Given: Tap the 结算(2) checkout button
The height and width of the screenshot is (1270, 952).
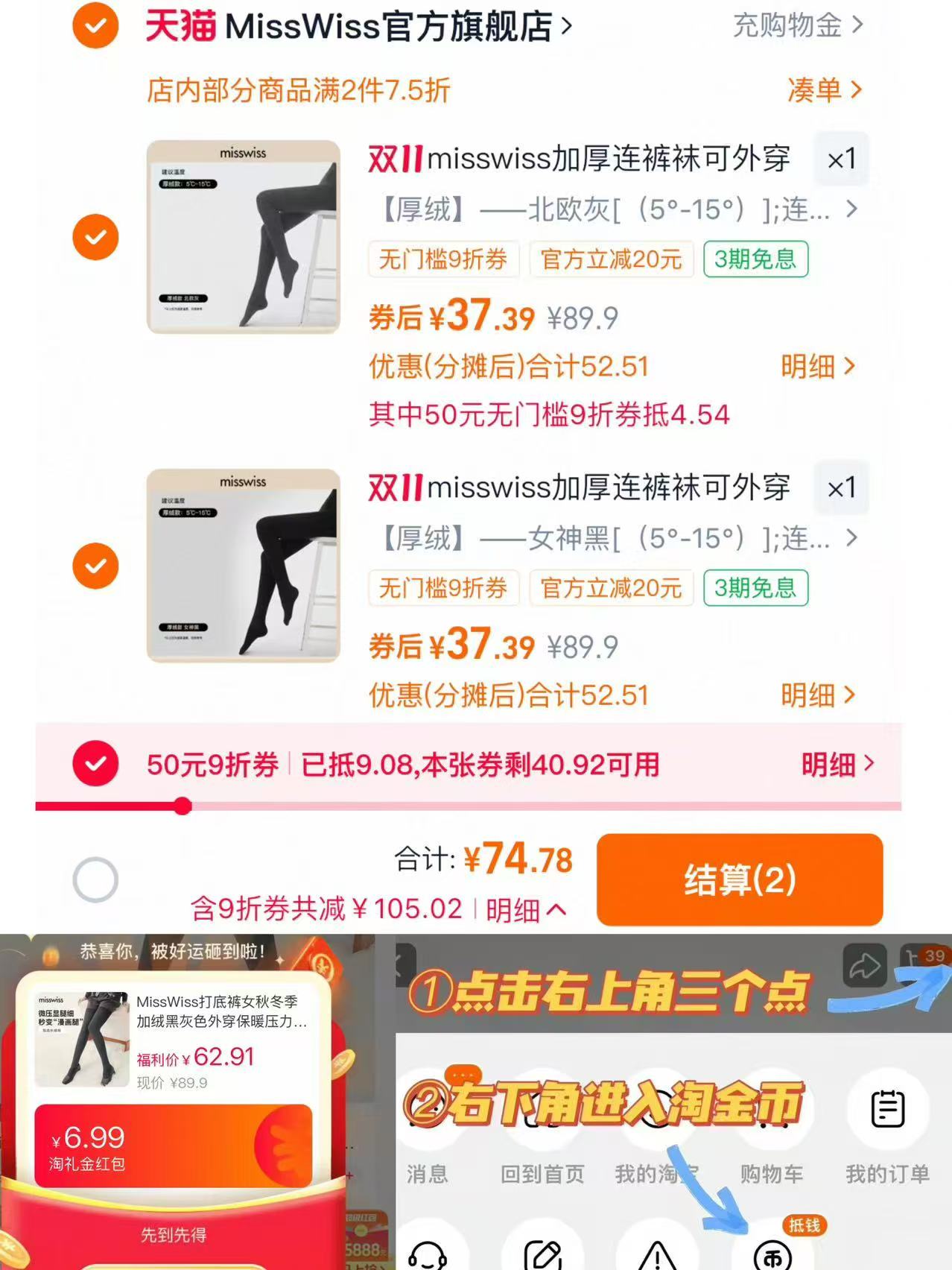Looking at the screenshot, I should (739, 879).
